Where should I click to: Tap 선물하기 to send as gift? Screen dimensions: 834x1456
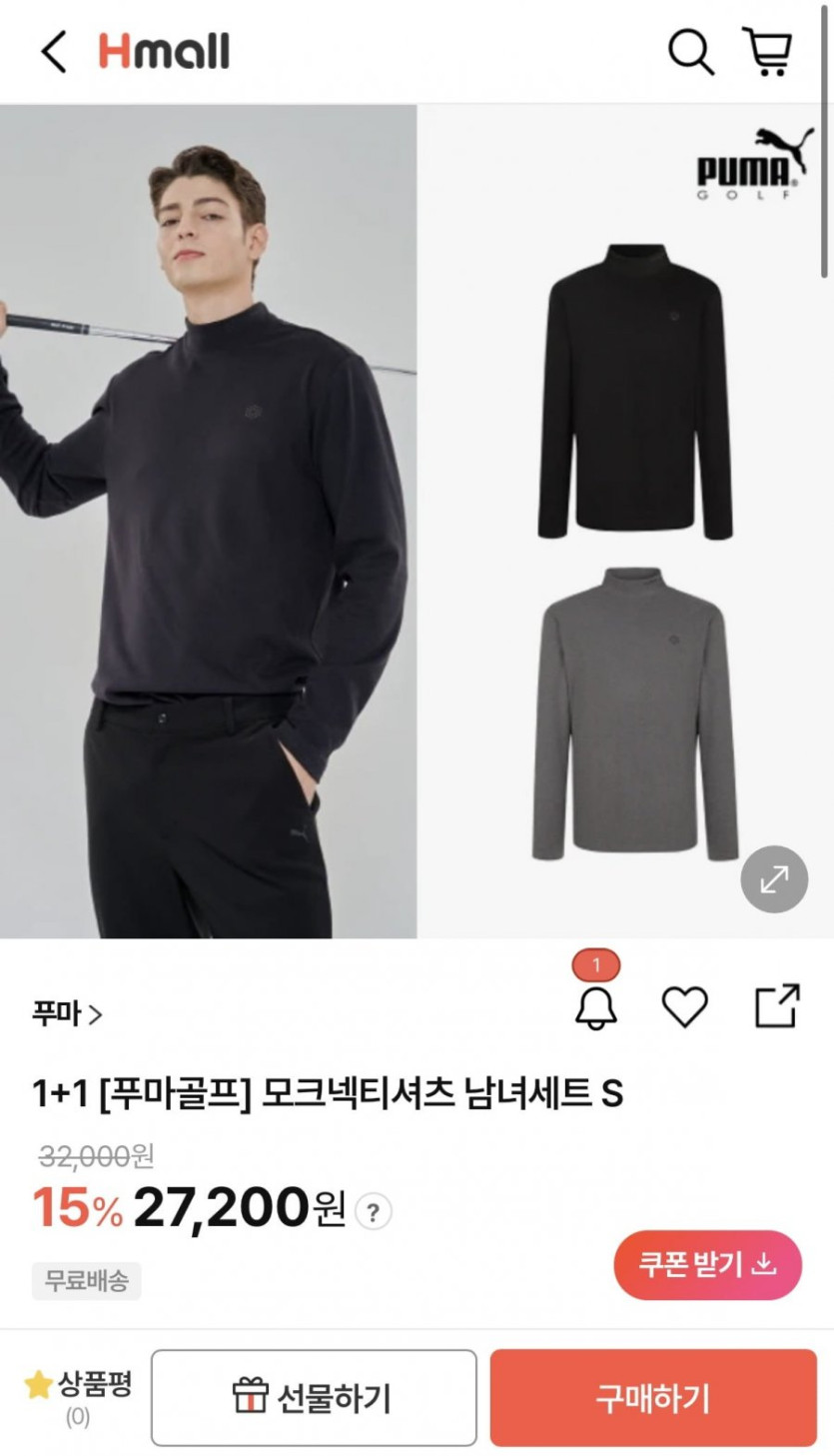pos(314,1397)
